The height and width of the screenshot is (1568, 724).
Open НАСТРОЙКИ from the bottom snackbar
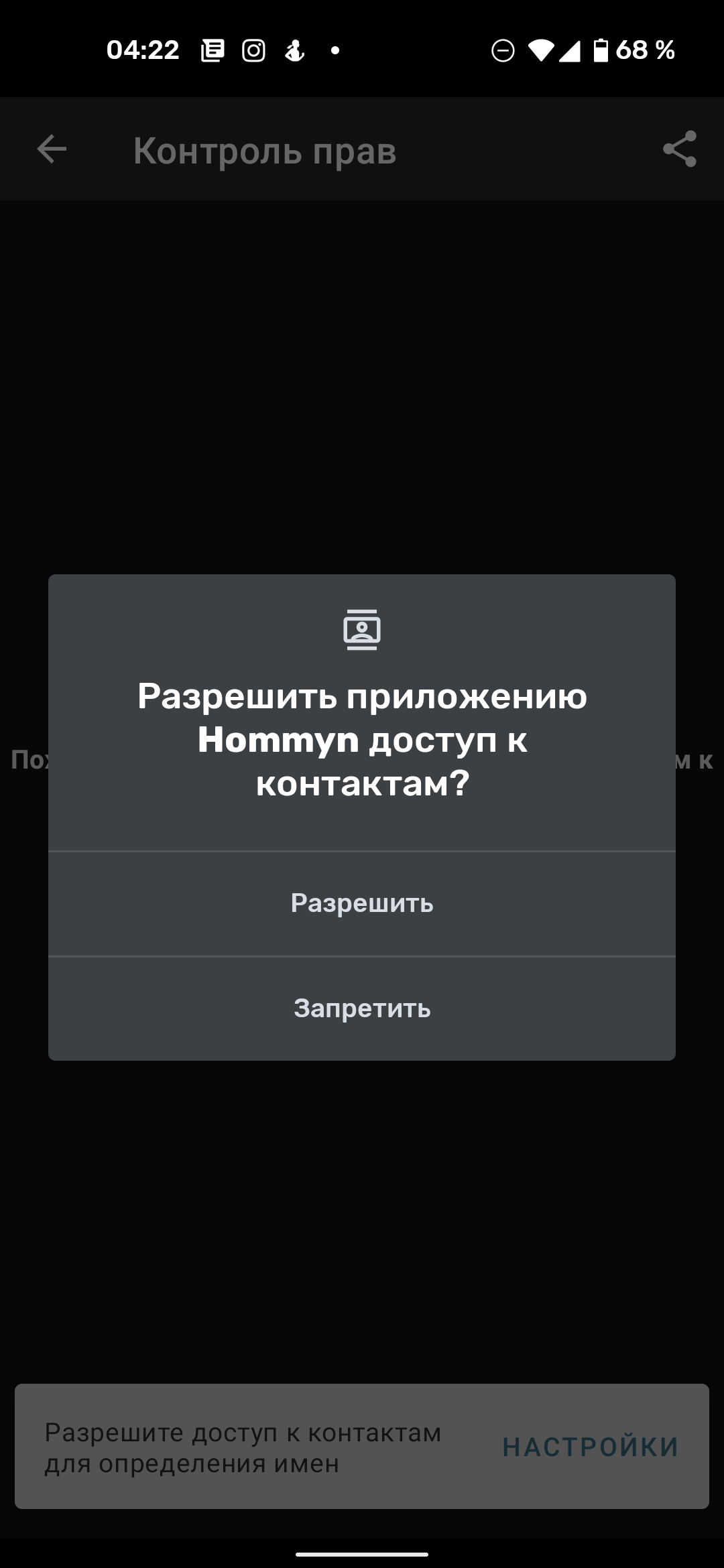[591, 1447]
